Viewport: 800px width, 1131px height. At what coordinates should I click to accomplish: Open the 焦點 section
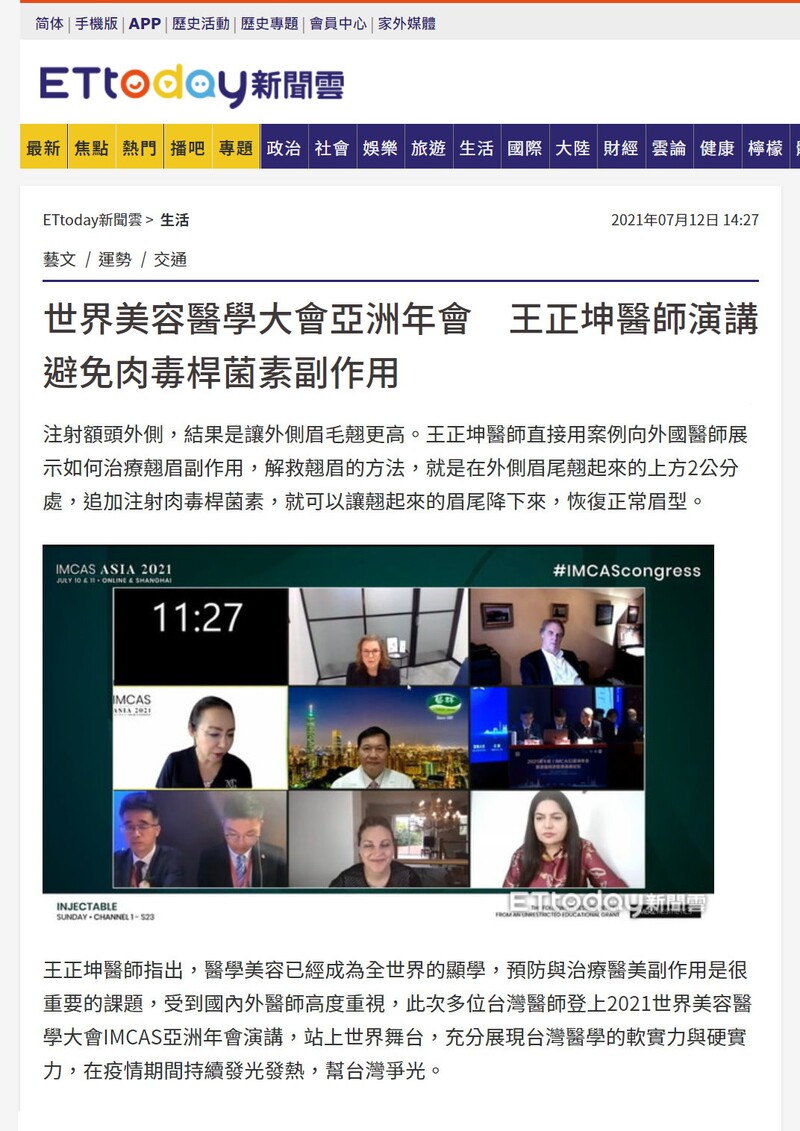pyautogui.click(x=91, y=148)
